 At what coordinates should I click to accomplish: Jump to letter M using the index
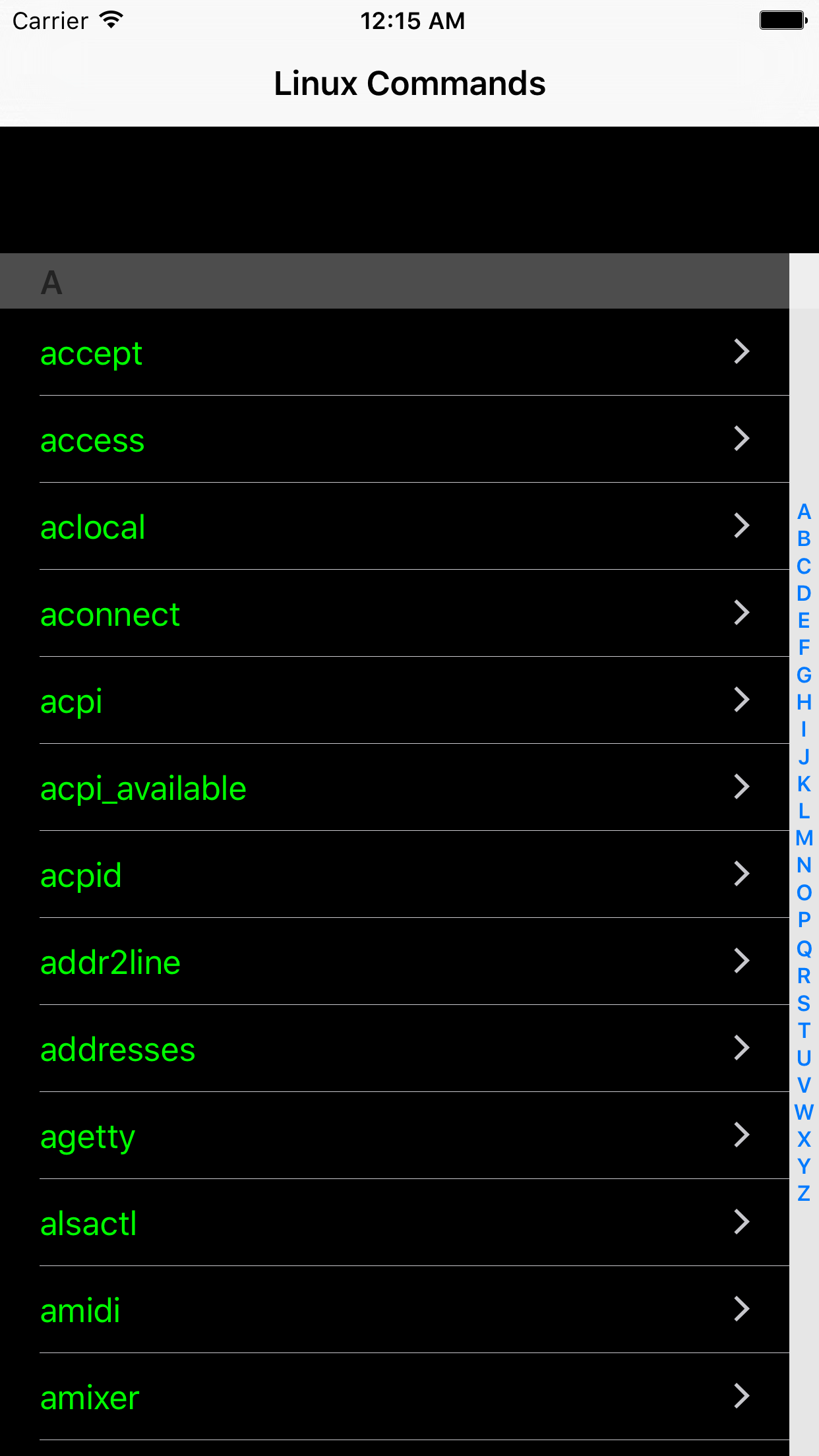(x=803, y=837)
